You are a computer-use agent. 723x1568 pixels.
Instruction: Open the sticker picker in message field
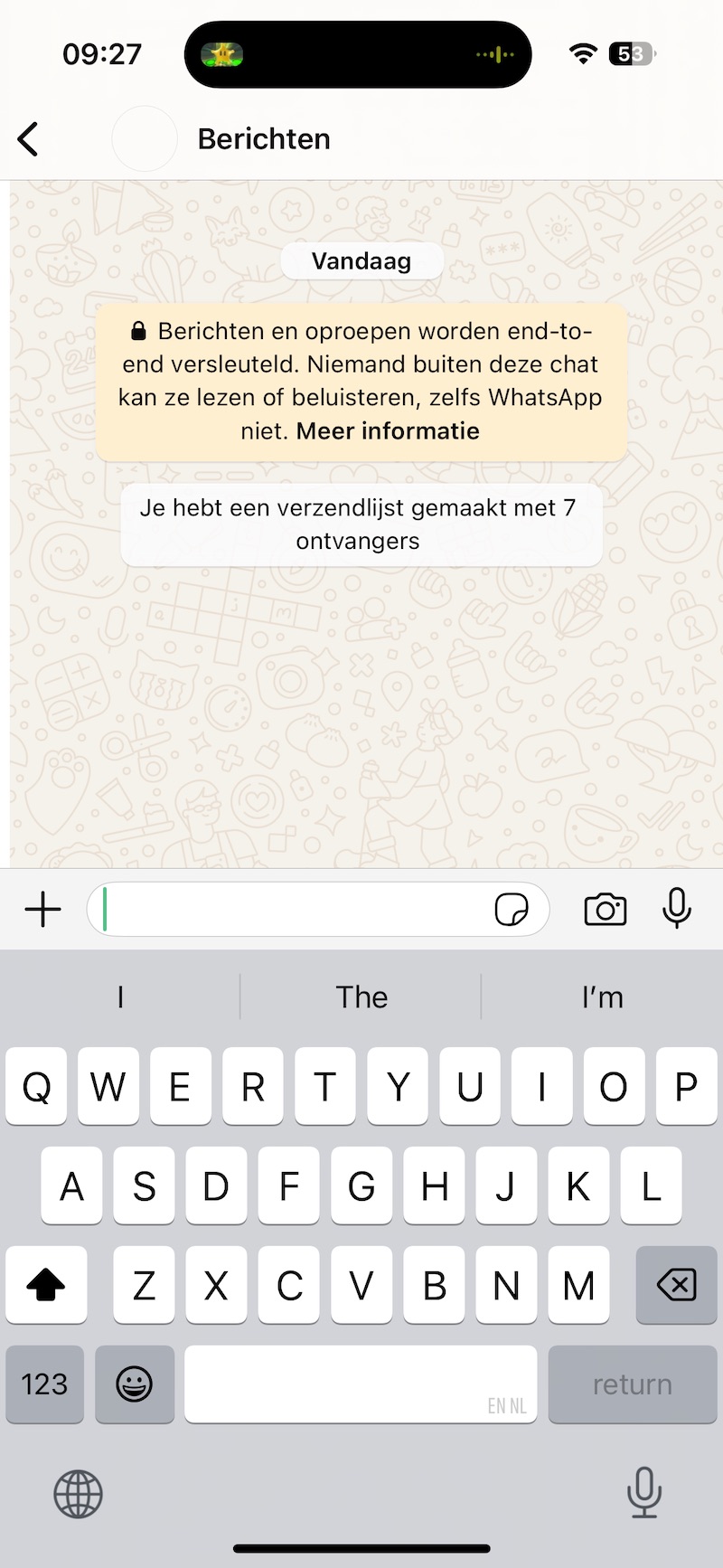pyautogui.click(x=511, y=909)
